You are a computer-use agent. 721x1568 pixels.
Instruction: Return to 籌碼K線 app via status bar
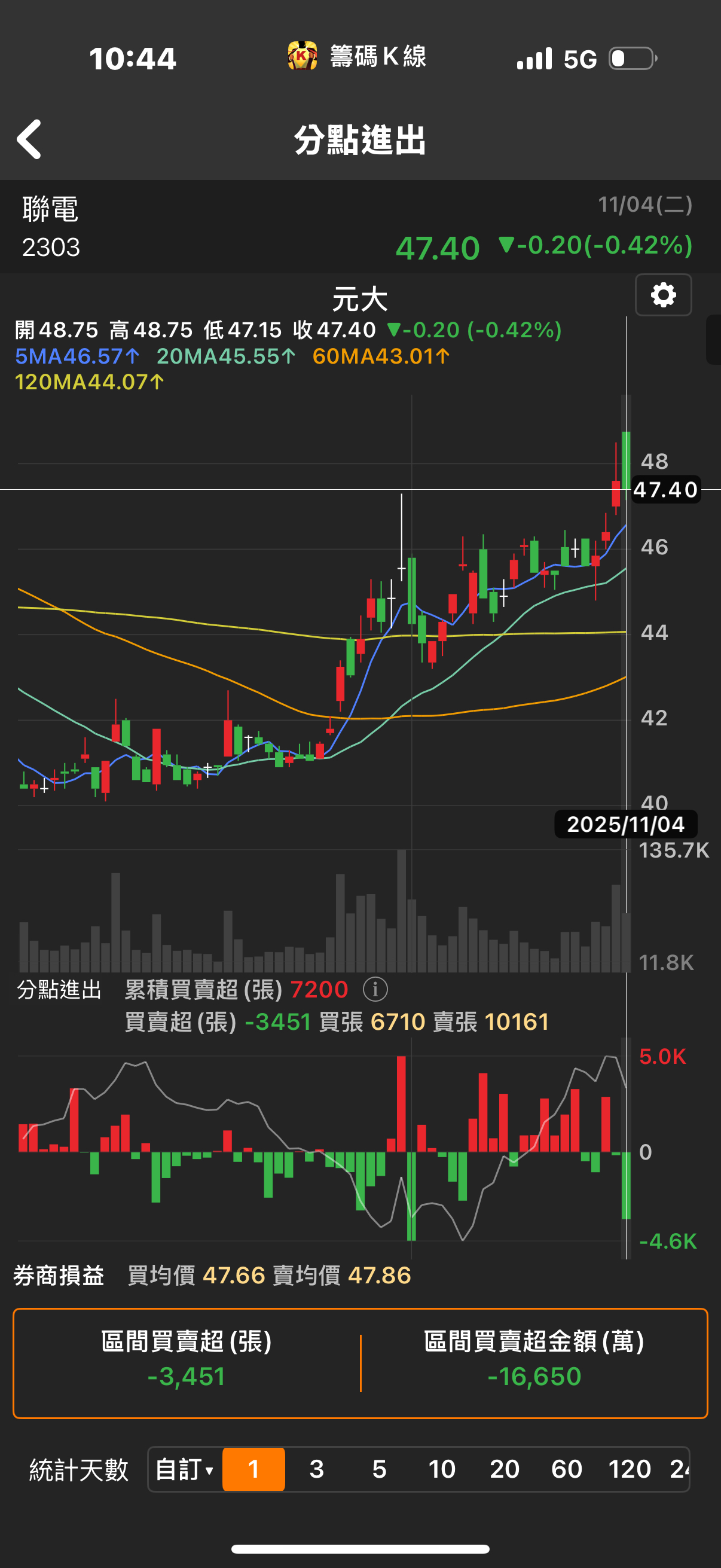point(357,57)
